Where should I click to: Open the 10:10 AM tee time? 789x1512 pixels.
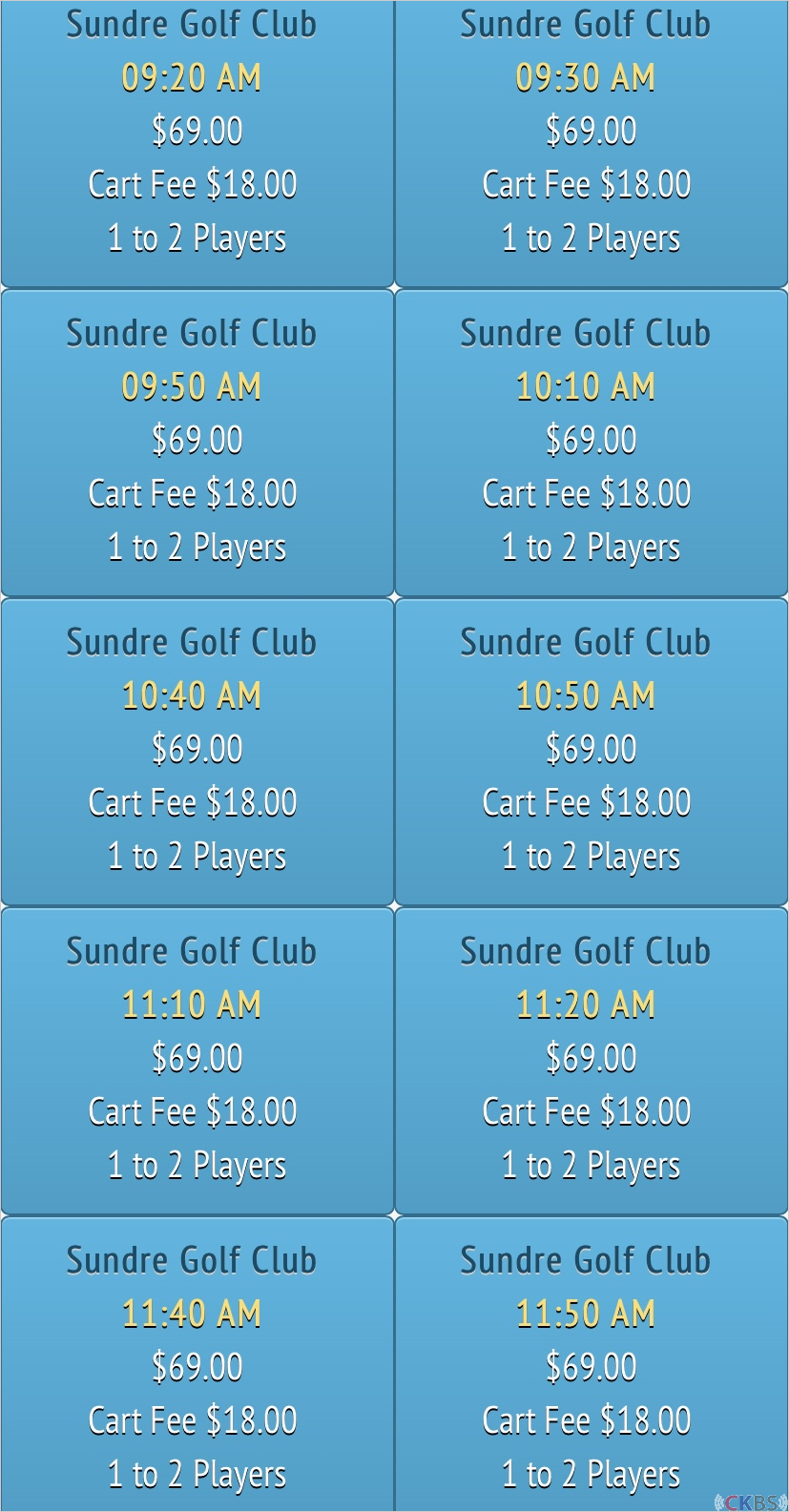tap(591, 444)
